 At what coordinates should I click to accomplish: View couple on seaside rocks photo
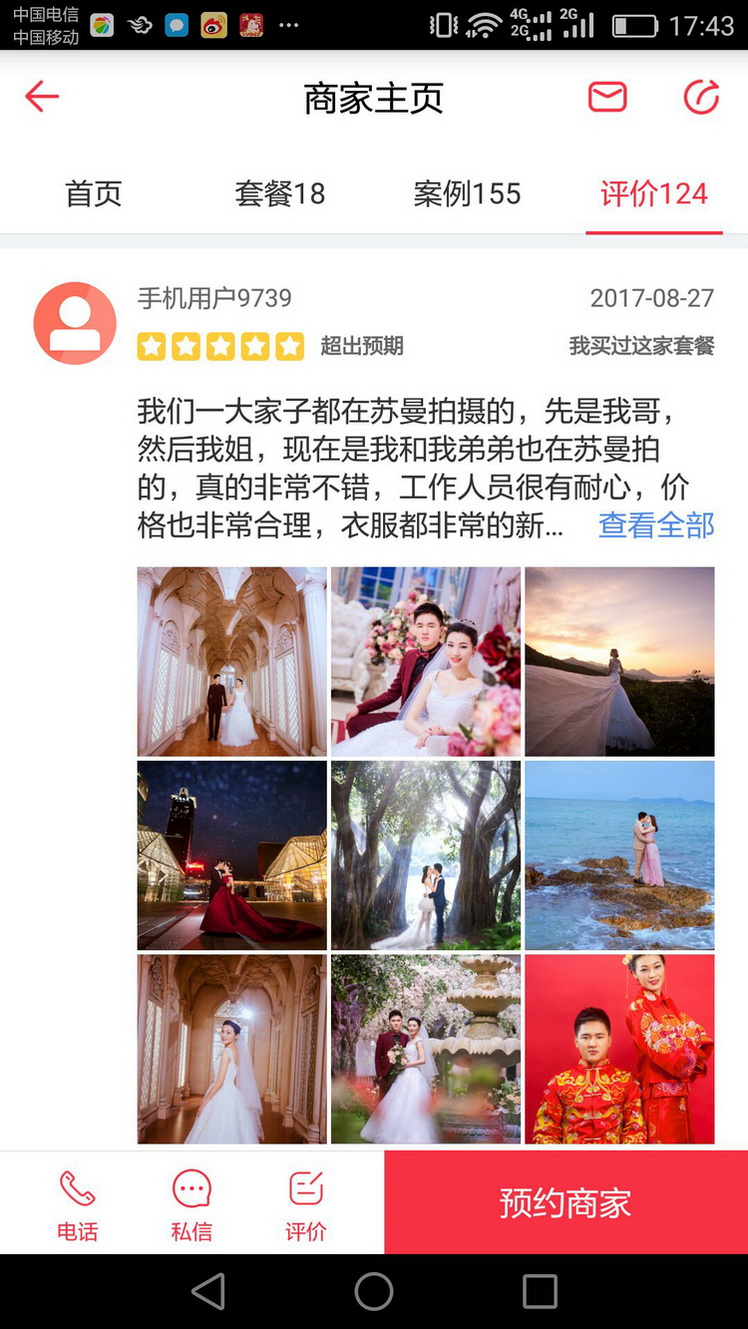coord(620,855)
